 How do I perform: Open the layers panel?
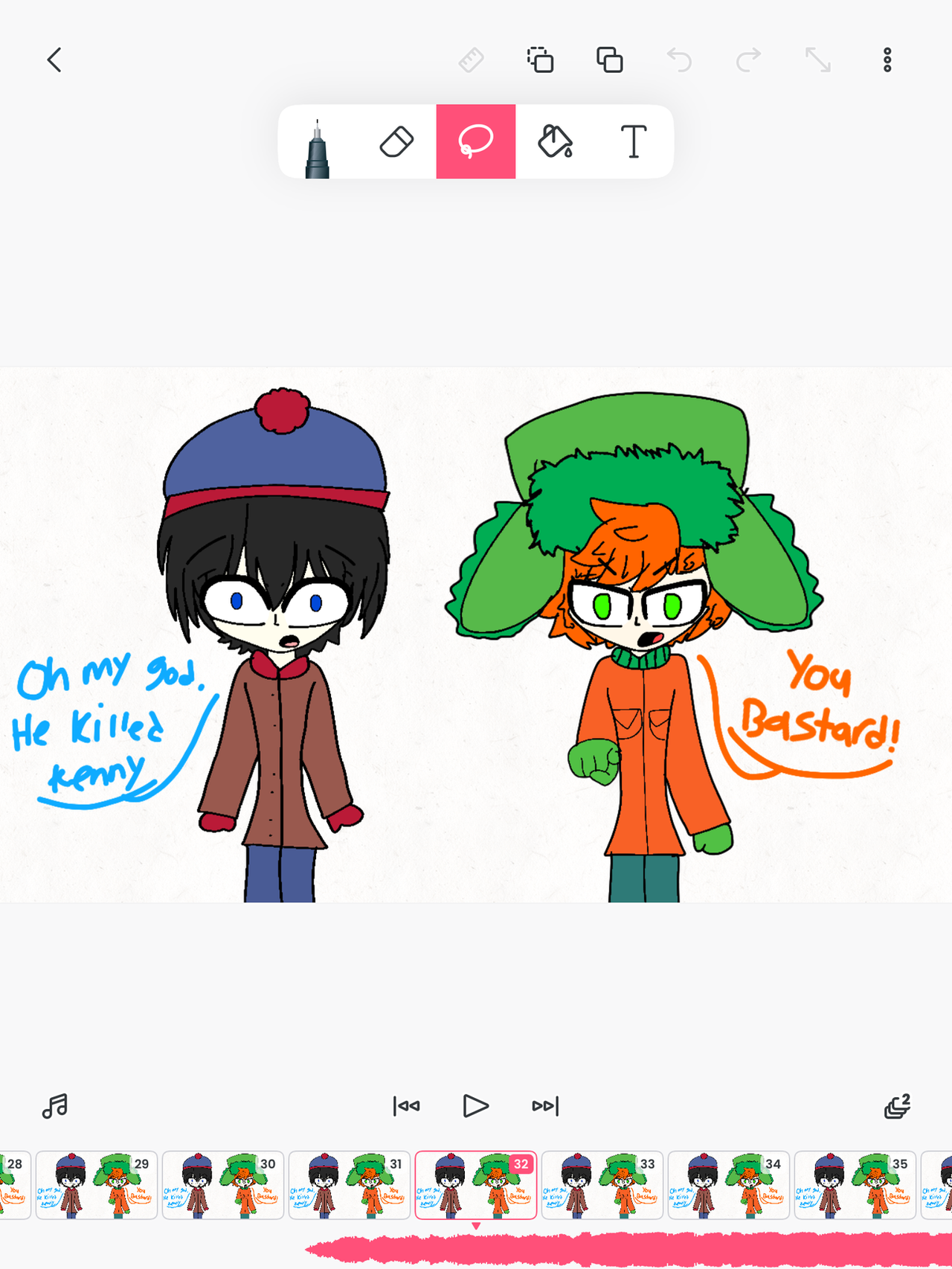pos(897,1106)
